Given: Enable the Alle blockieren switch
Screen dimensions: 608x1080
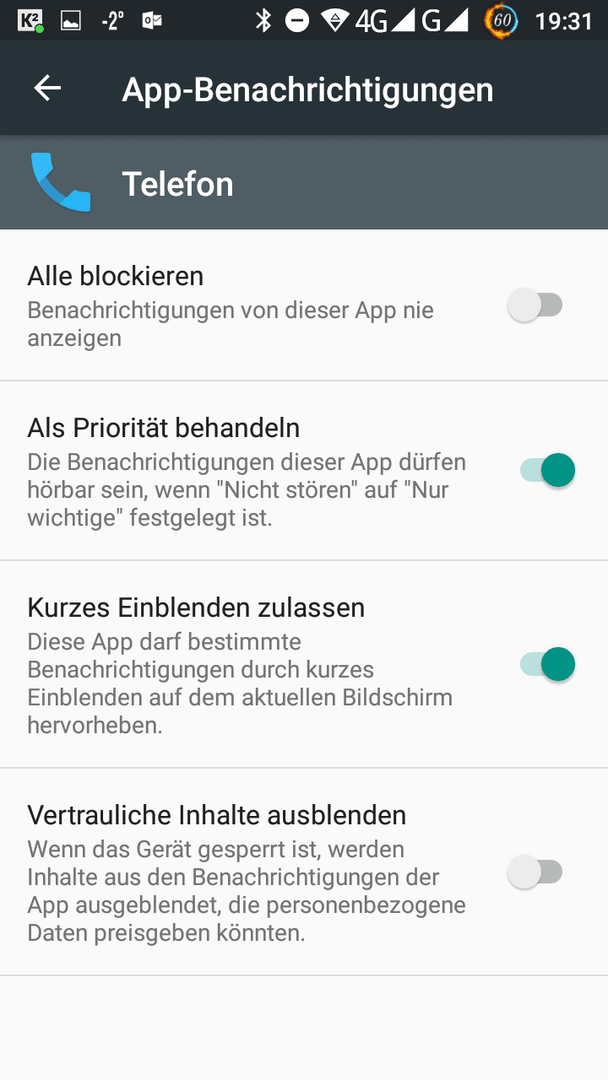Looking at the screenshot, I should tap(535, 305).
